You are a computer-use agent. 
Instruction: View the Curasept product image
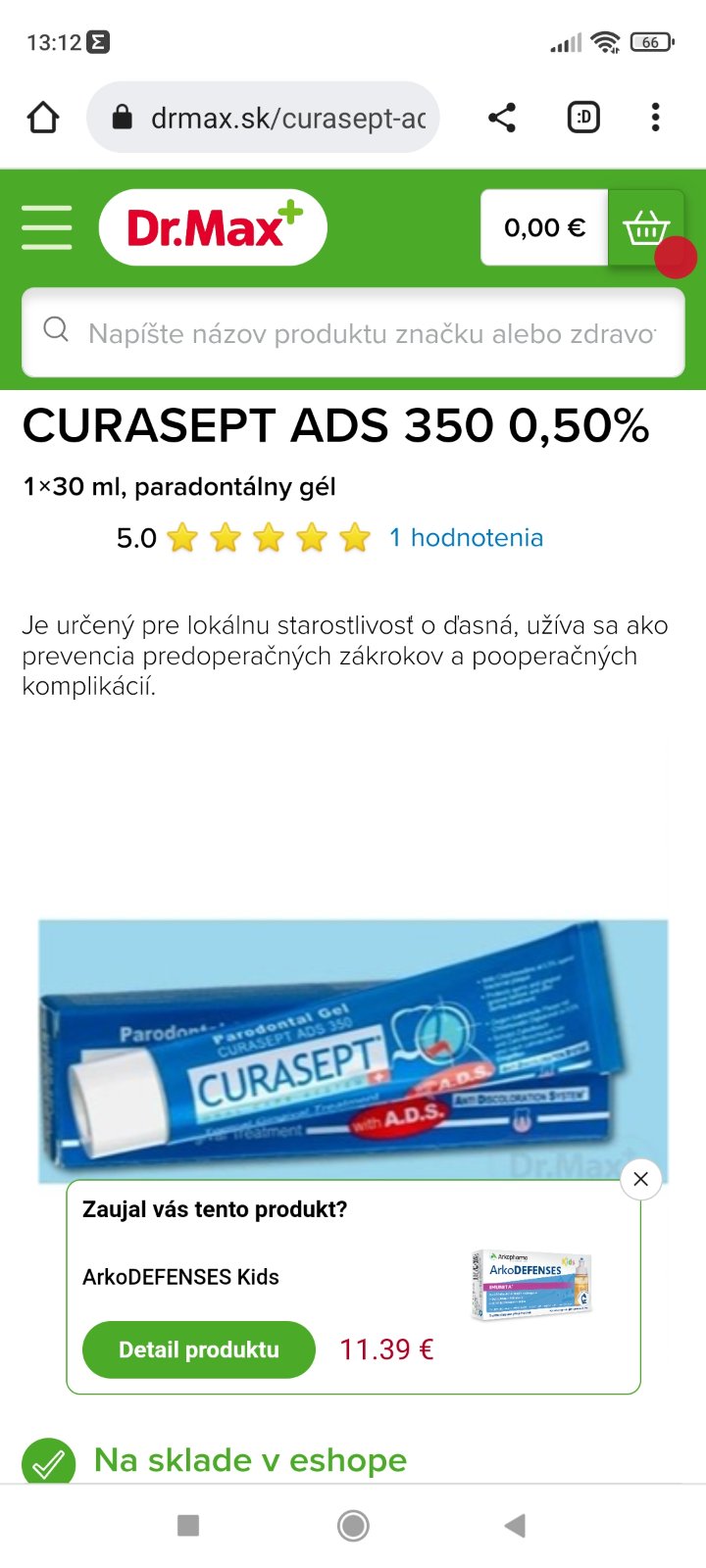click(353, 1049)
